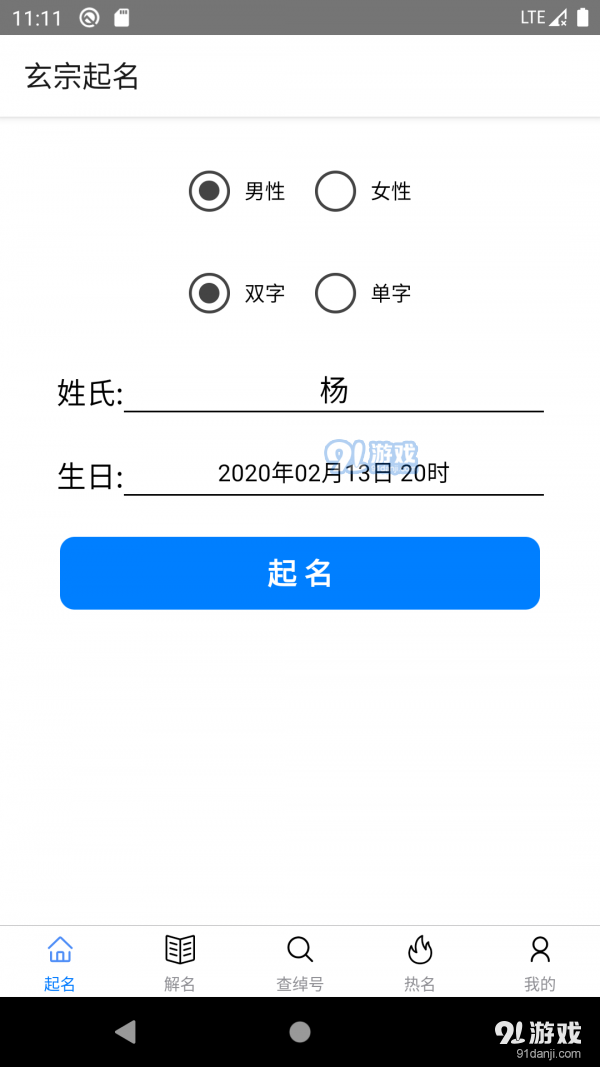Pick the 单字 option
The width and height of the screenshot is (600, 1067).
tap(336, 293)
